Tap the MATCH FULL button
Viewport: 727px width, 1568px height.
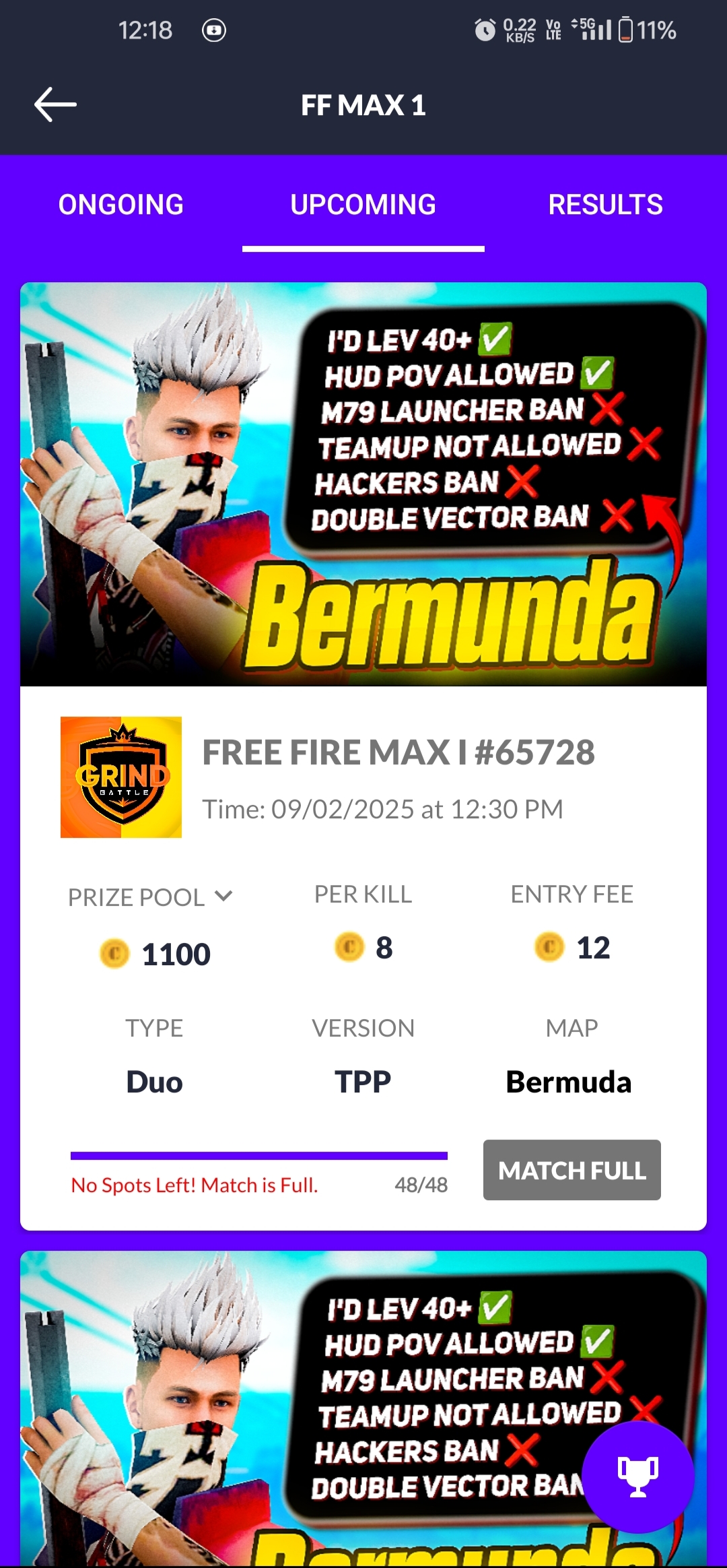click(x=572, y=1170)
